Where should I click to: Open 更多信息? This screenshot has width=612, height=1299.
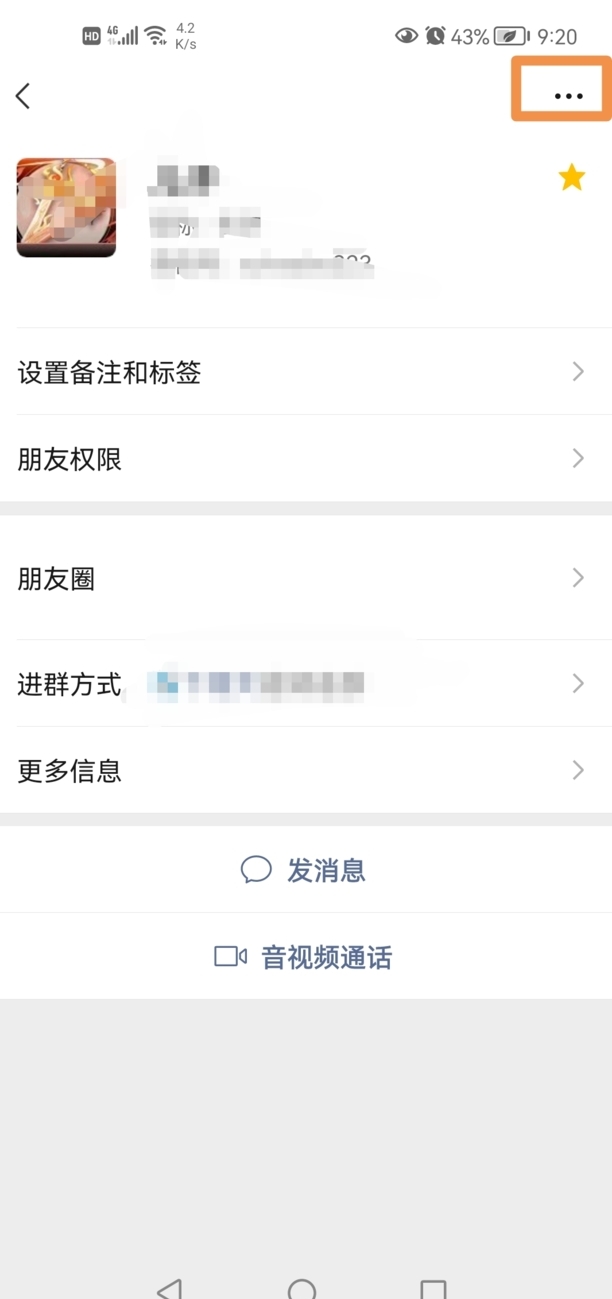(306, 770)
